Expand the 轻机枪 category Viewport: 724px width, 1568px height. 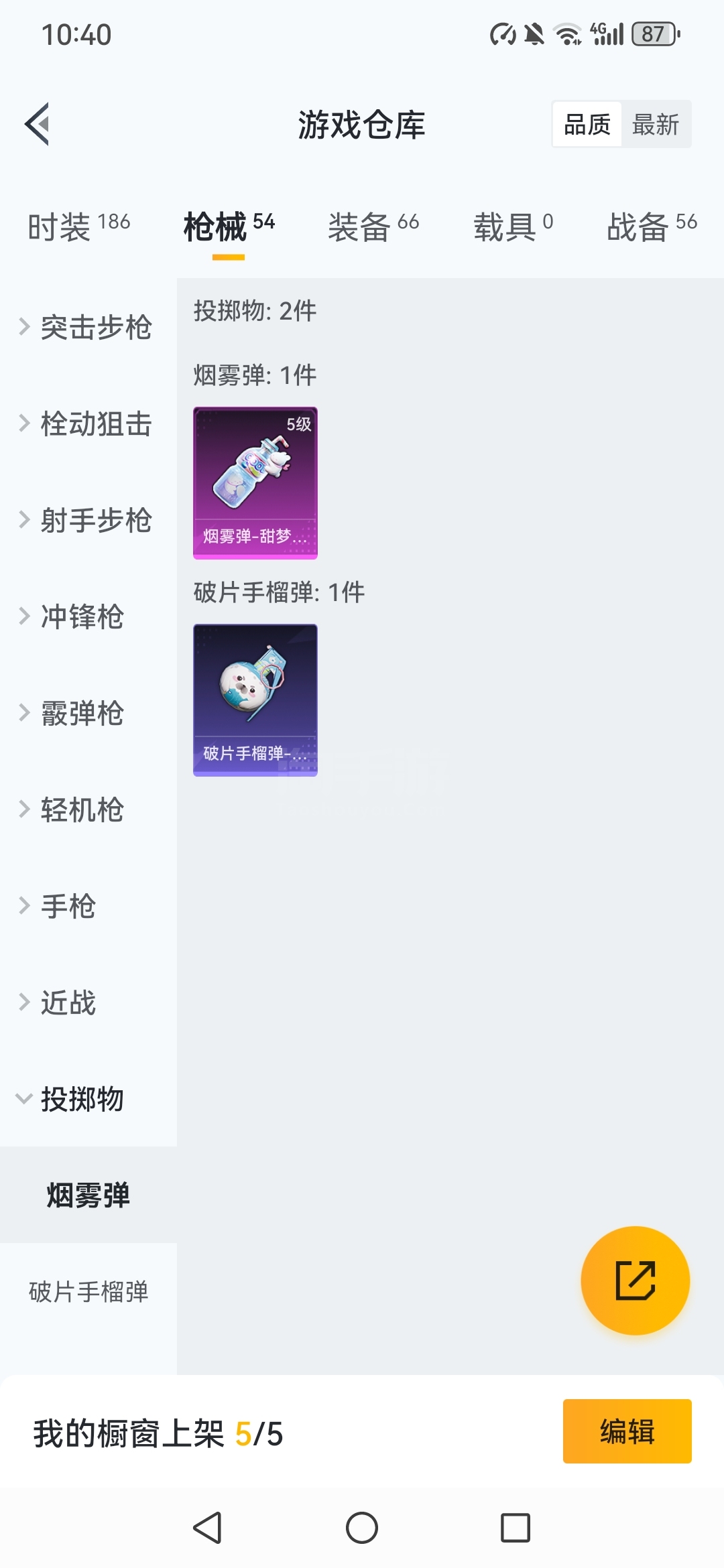(74, 809)
